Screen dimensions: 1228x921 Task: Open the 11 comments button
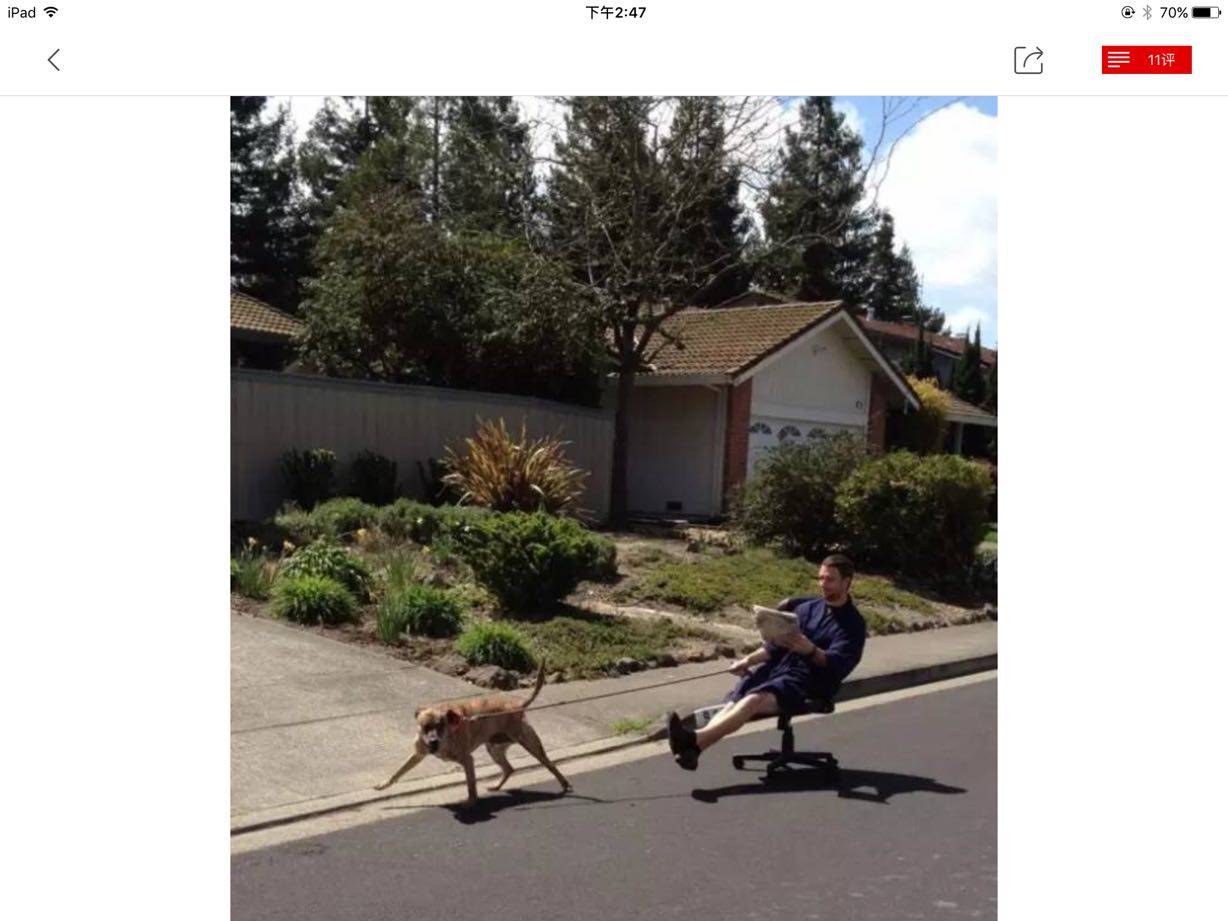(x=1146, y=60)
